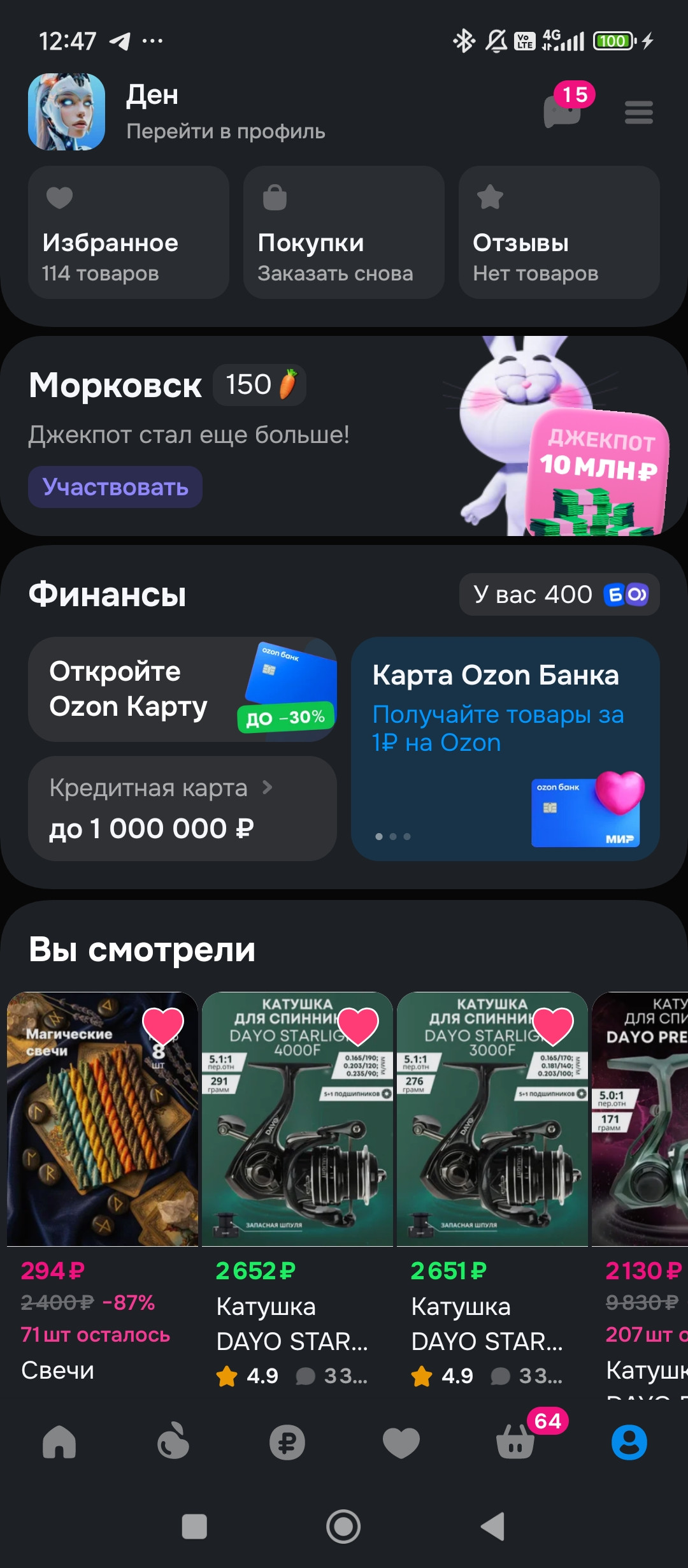Screen dimensions: 688x1568
Task: Remove heart on 3000F reel card
Action: click(553, 1026)
